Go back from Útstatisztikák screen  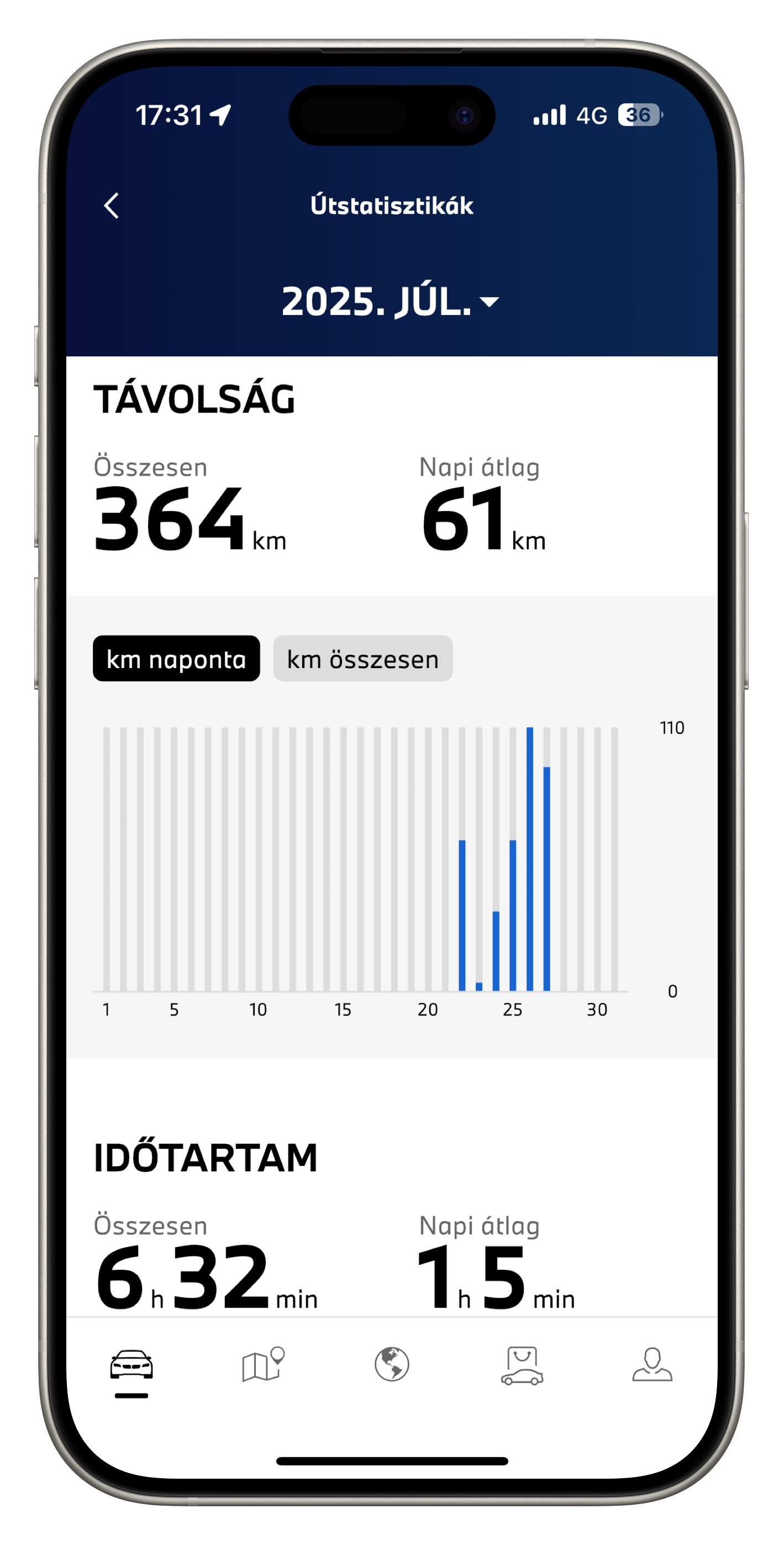[x=112, y=206]
